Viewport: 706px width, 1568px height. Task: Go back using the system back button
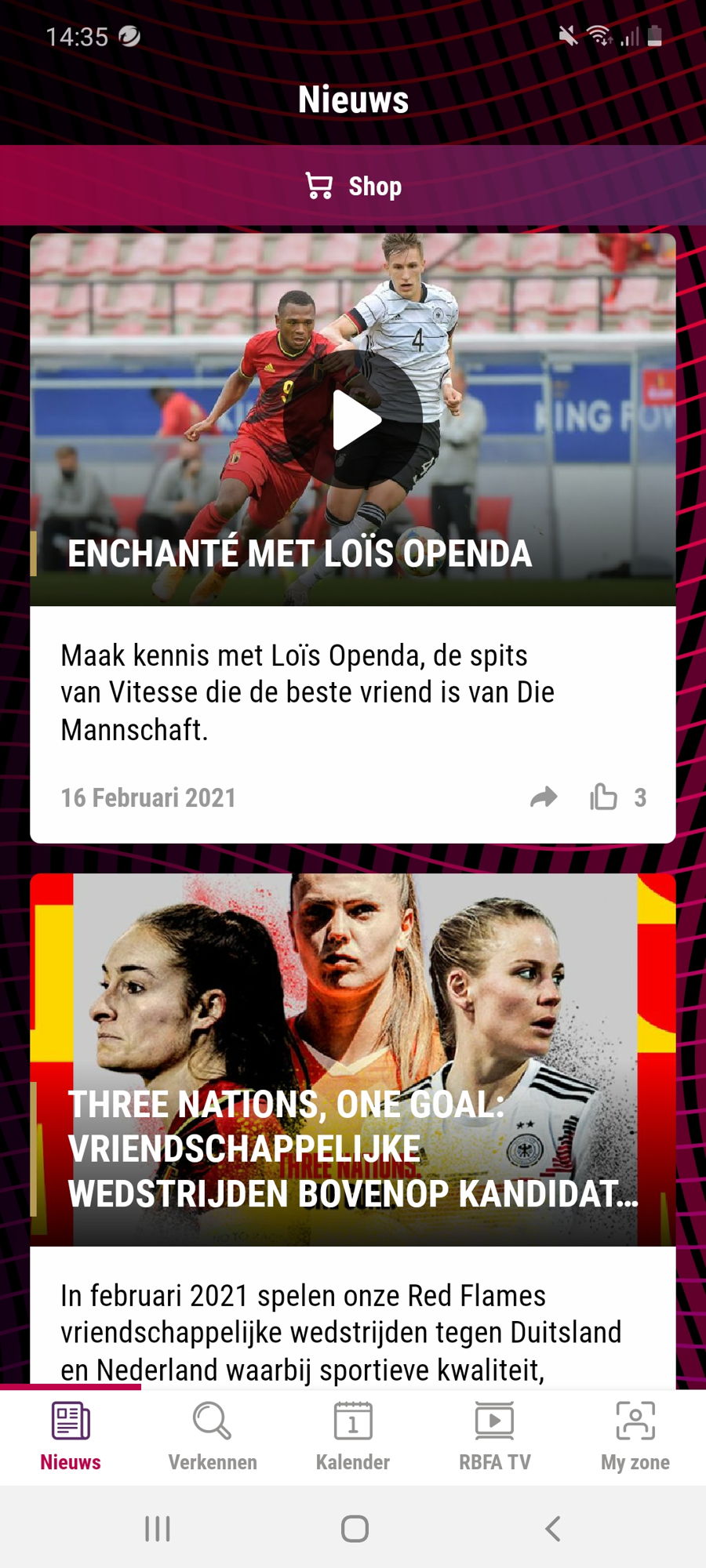point(553,1528)
